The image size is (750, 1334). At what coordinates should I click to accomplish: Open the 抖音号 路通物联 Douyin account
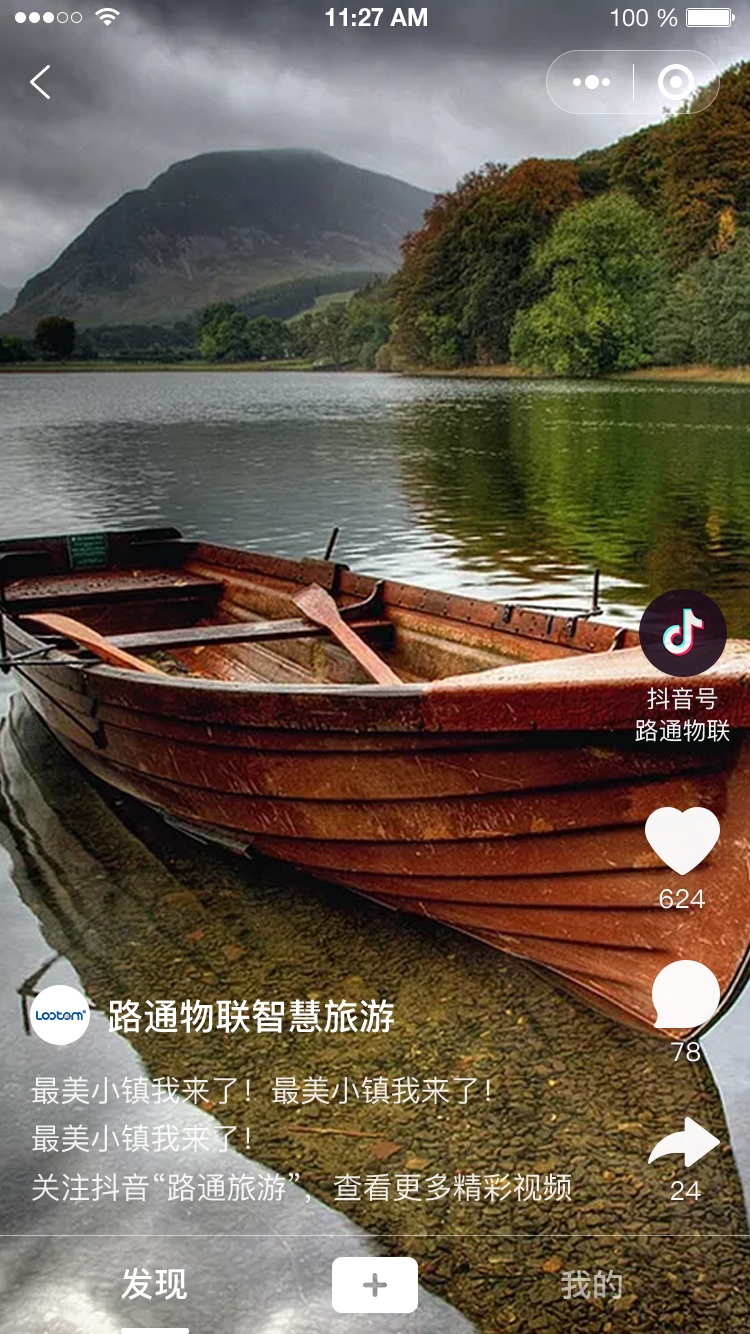click(683, 634)
